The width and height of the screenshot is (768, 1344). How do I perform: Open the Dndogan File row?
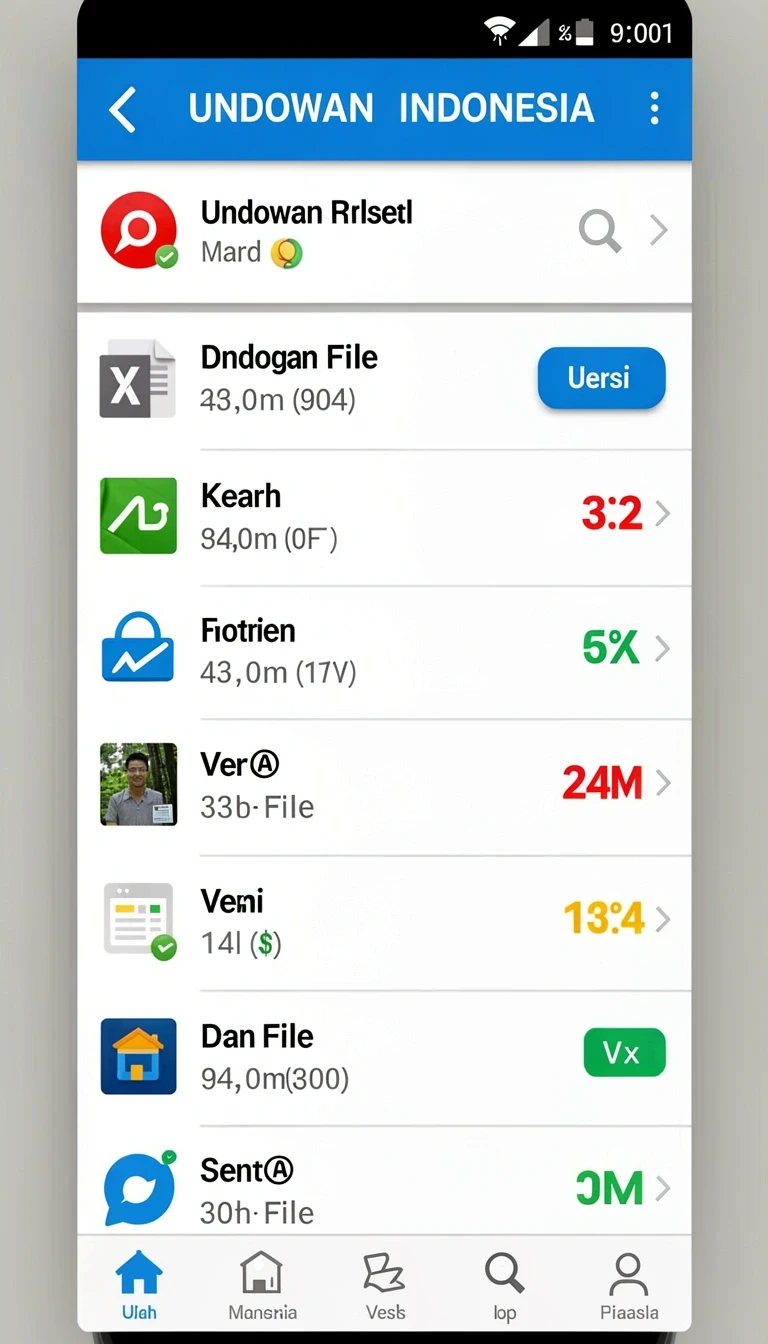point(384,380)
